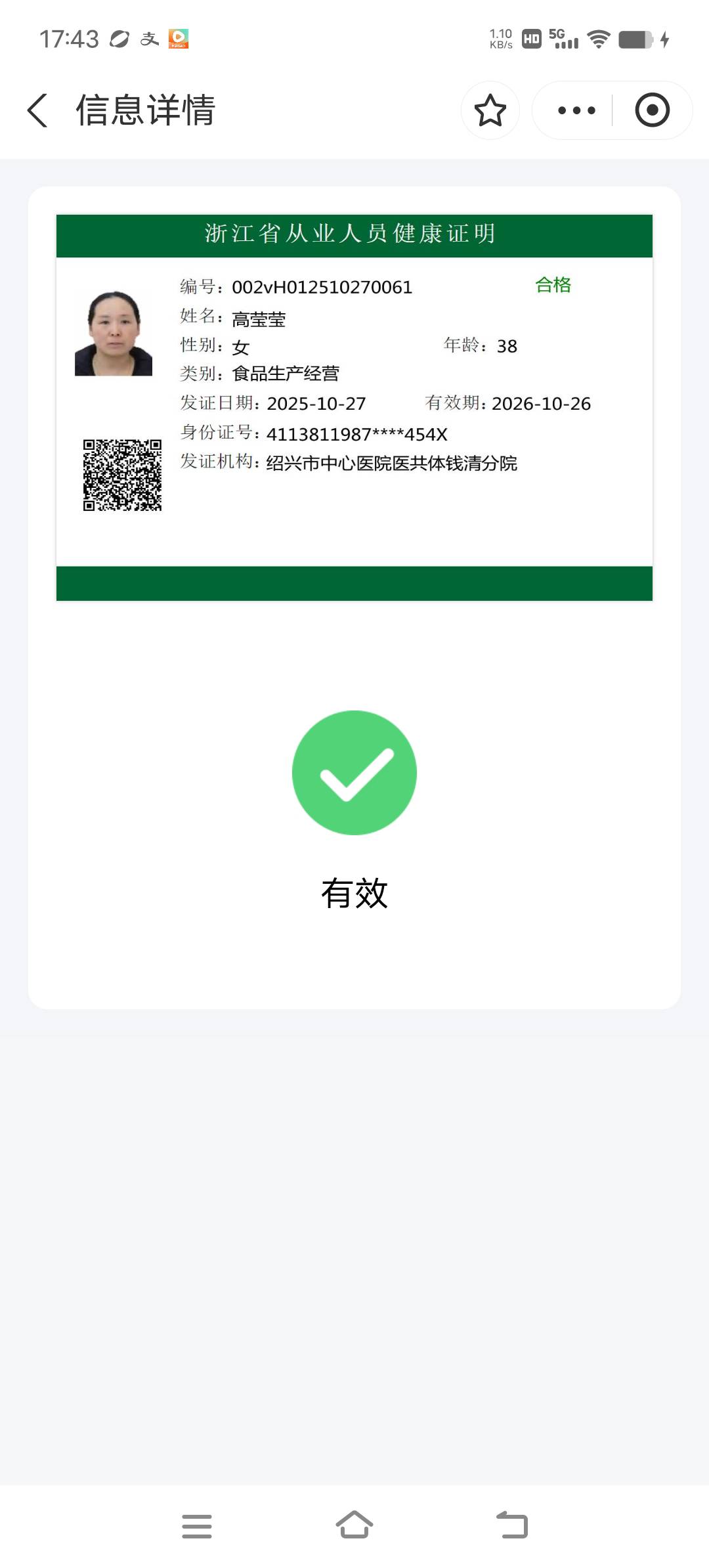Open the three-dot more options menu
Screen dimensions: 709x1568
click(x=576, y=110)
